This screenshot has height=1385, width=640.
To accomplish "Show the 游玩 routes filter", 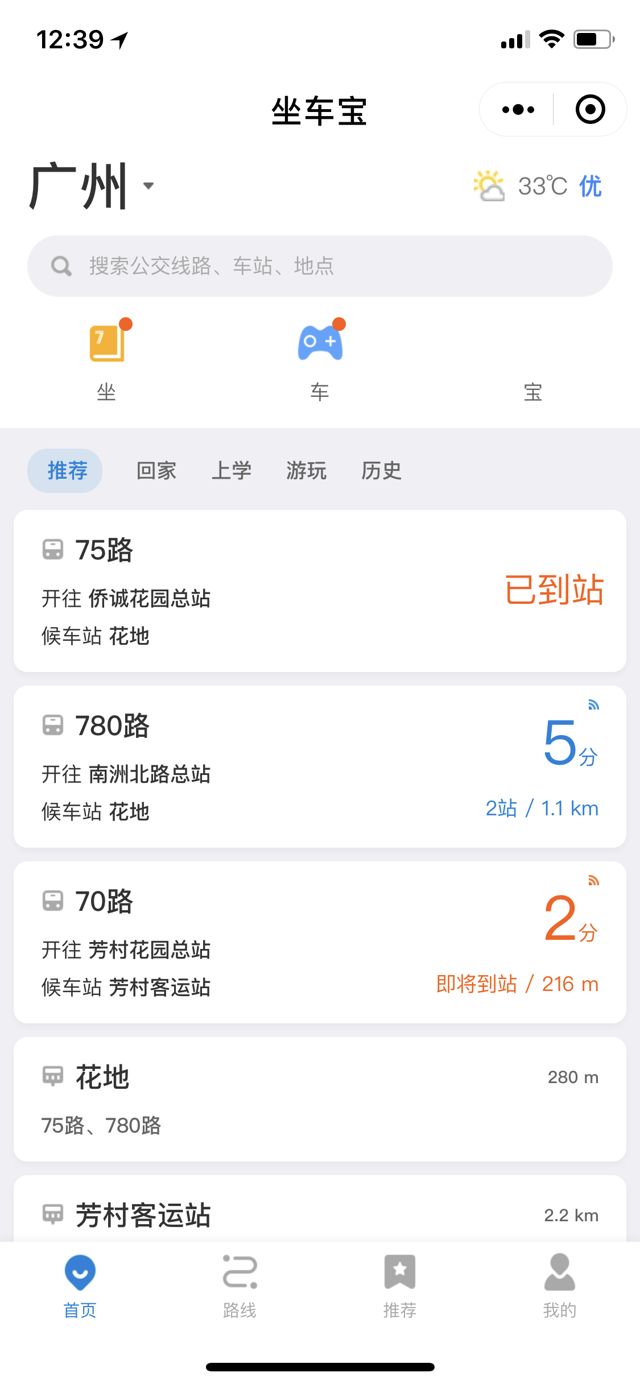I will 306,471.
